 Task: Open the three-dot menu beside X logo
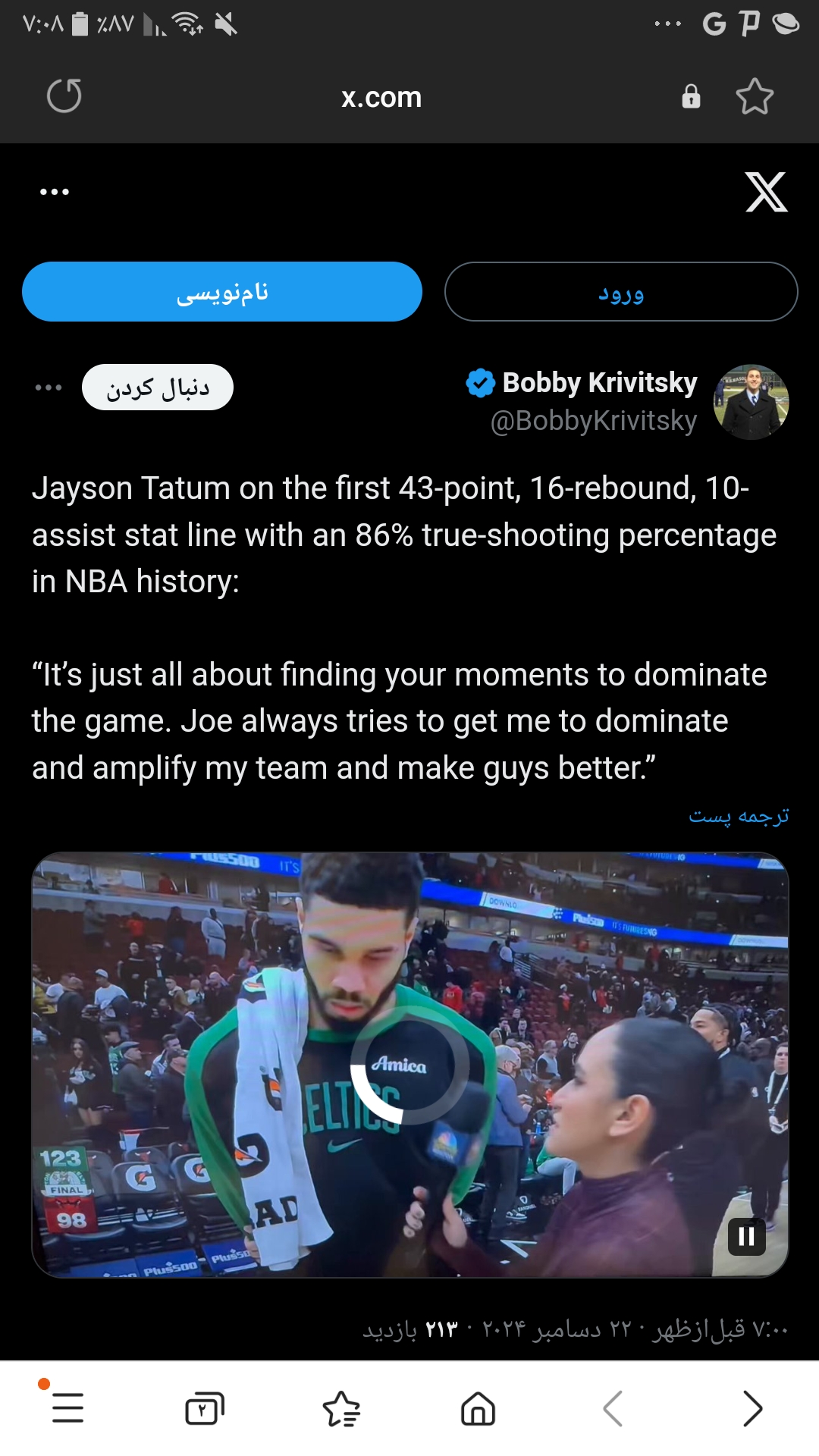55,192
